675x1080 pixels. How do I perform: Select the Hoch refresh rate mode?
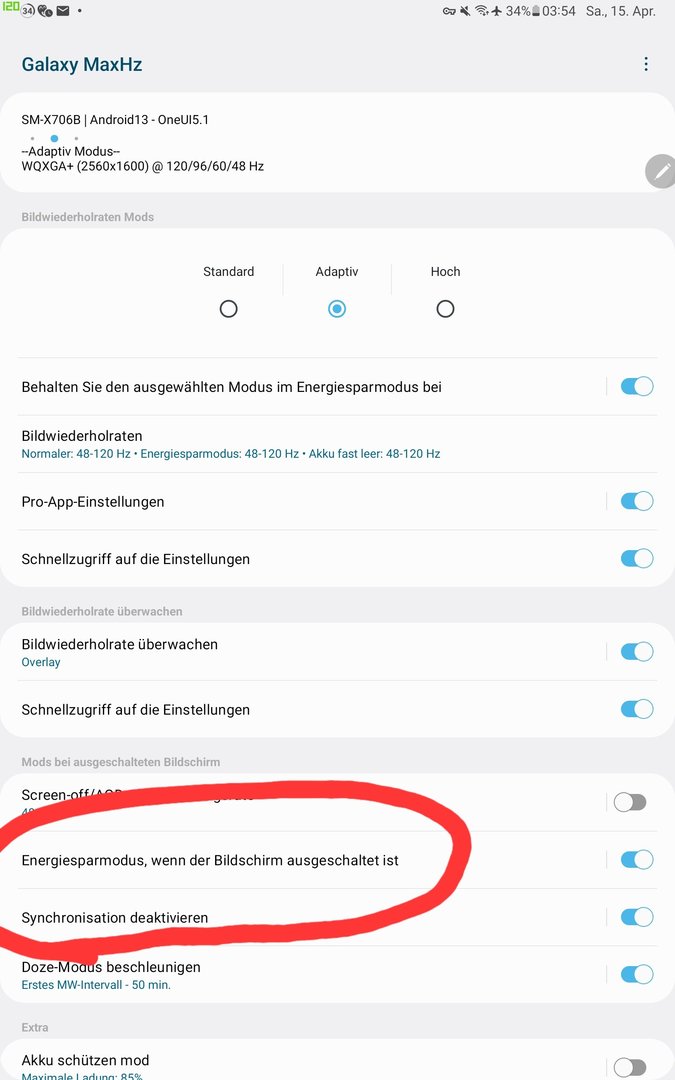pos(445,309)
